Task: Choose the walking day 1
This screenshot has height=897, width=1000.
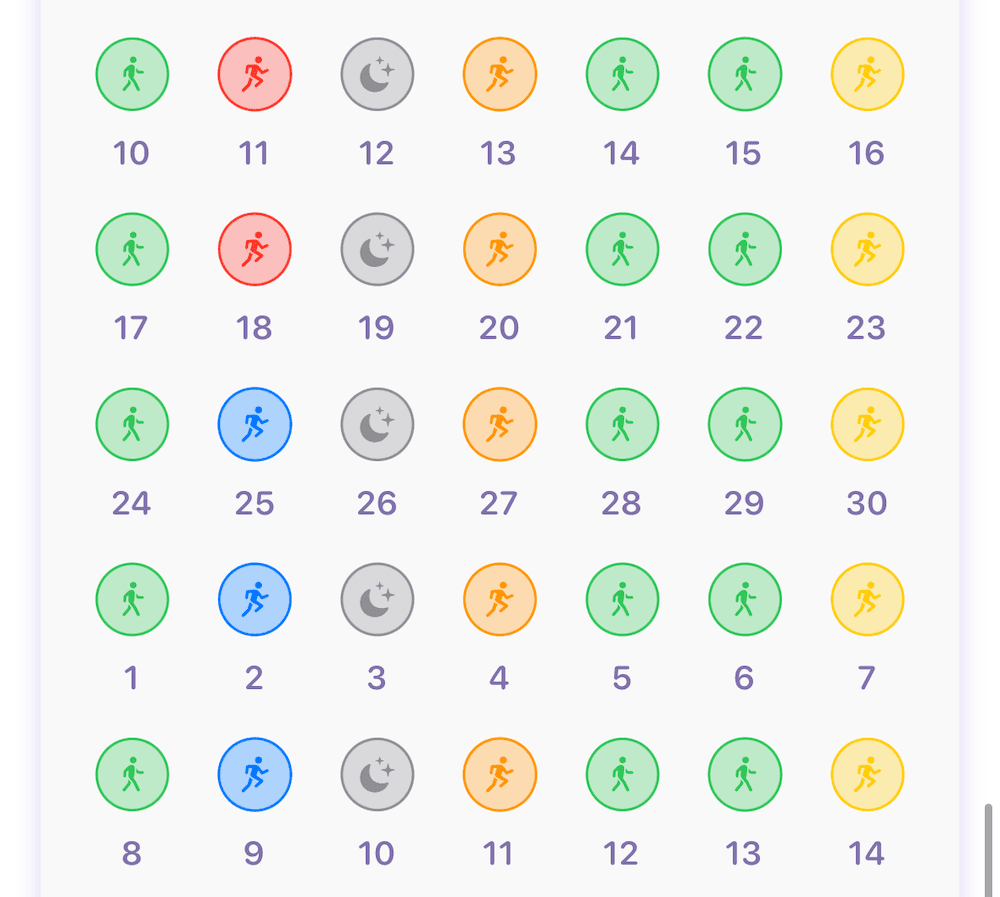Action: pos(132,599)
